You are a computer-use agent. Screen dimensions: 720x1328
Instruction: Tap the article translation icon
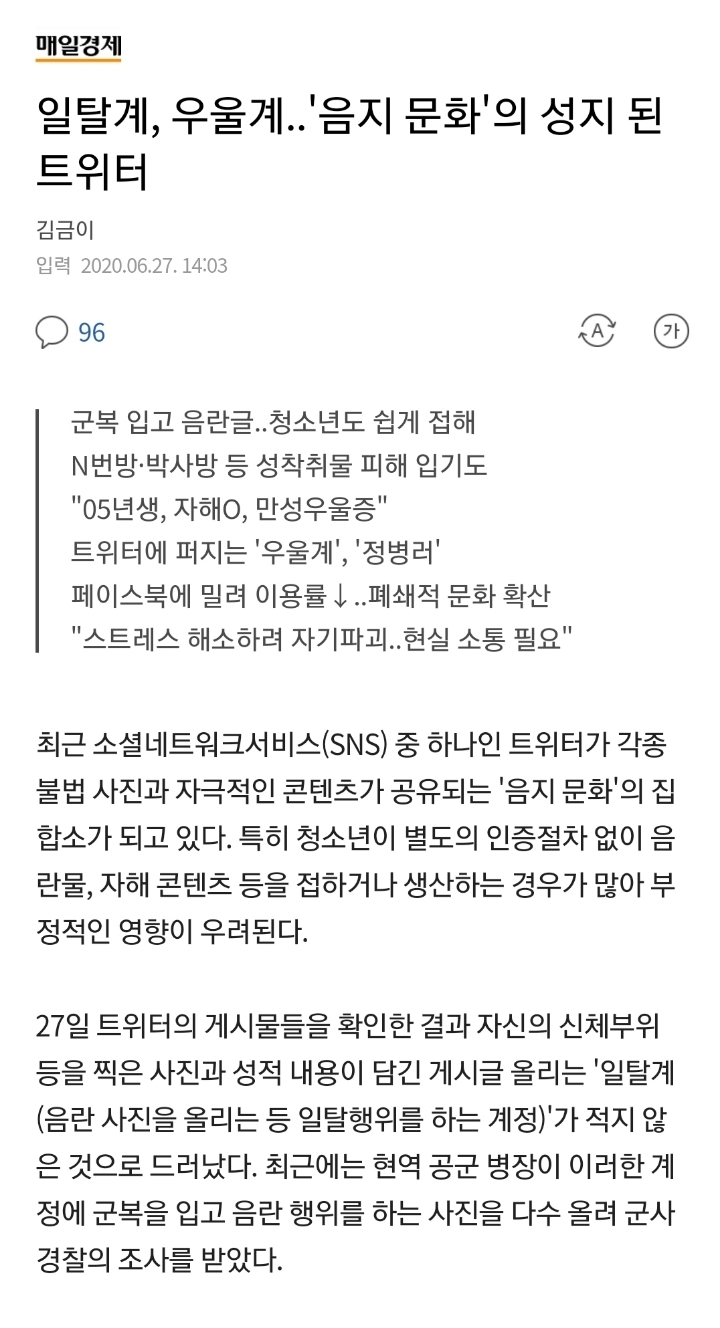[x=598, y=331]
